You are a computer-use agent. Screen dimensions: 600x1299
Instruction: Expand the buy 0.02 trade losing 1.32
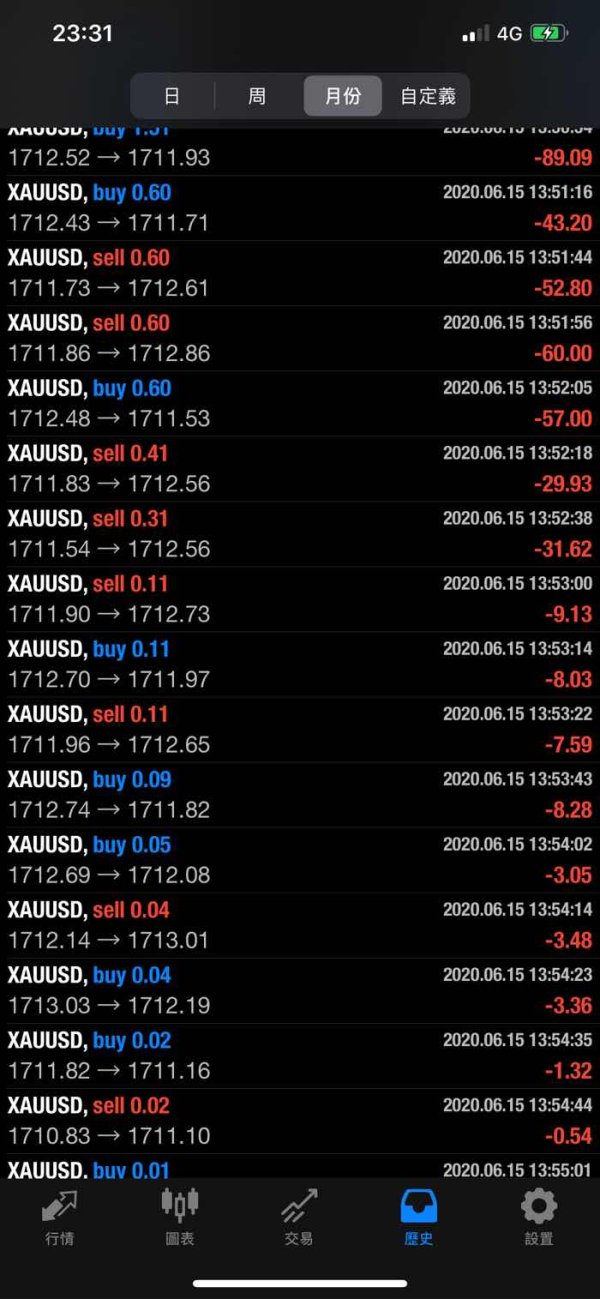300,1056
